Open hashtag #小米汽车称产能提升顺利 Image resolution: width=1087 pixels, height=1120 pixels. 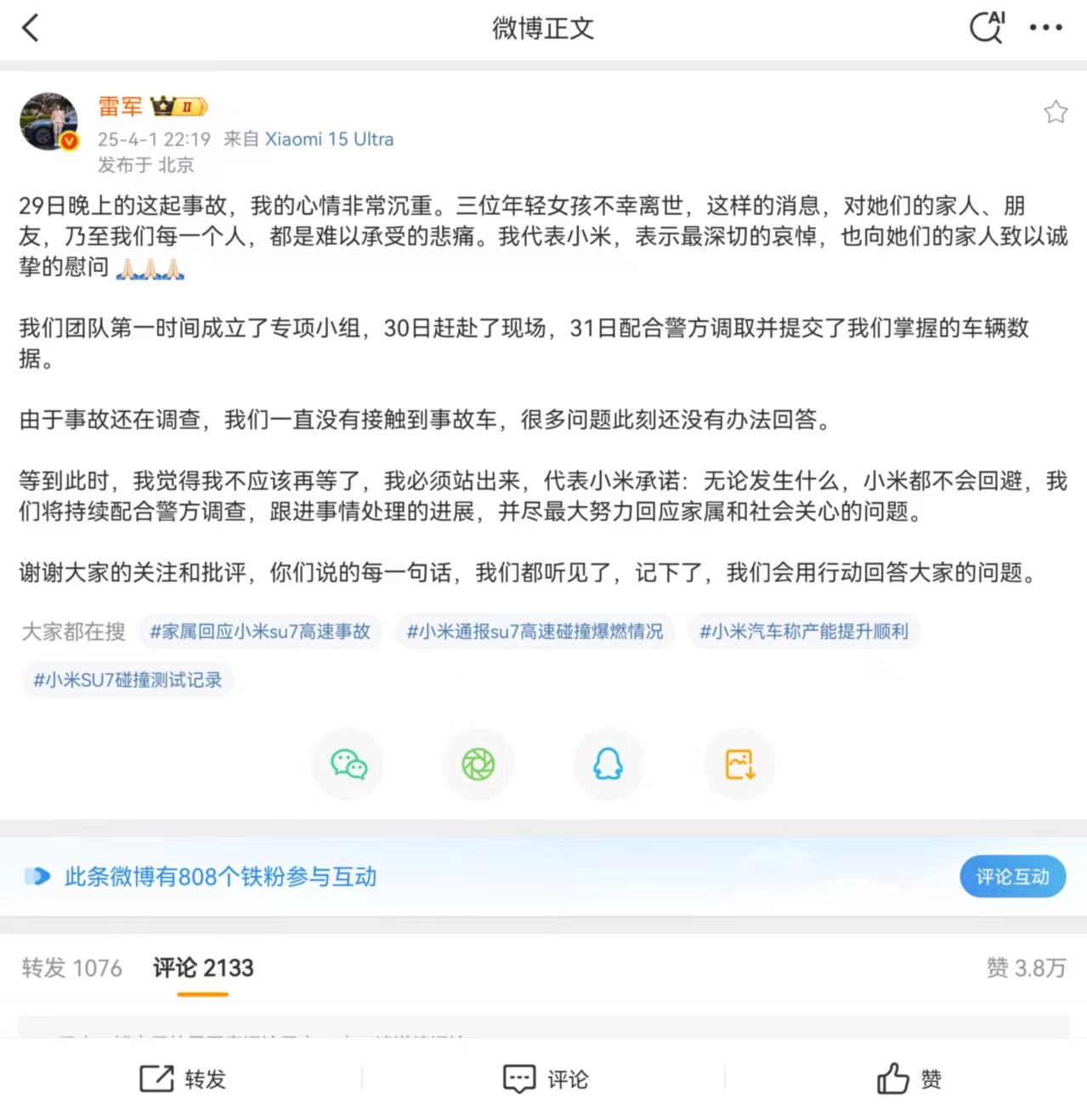pos(803,631)
